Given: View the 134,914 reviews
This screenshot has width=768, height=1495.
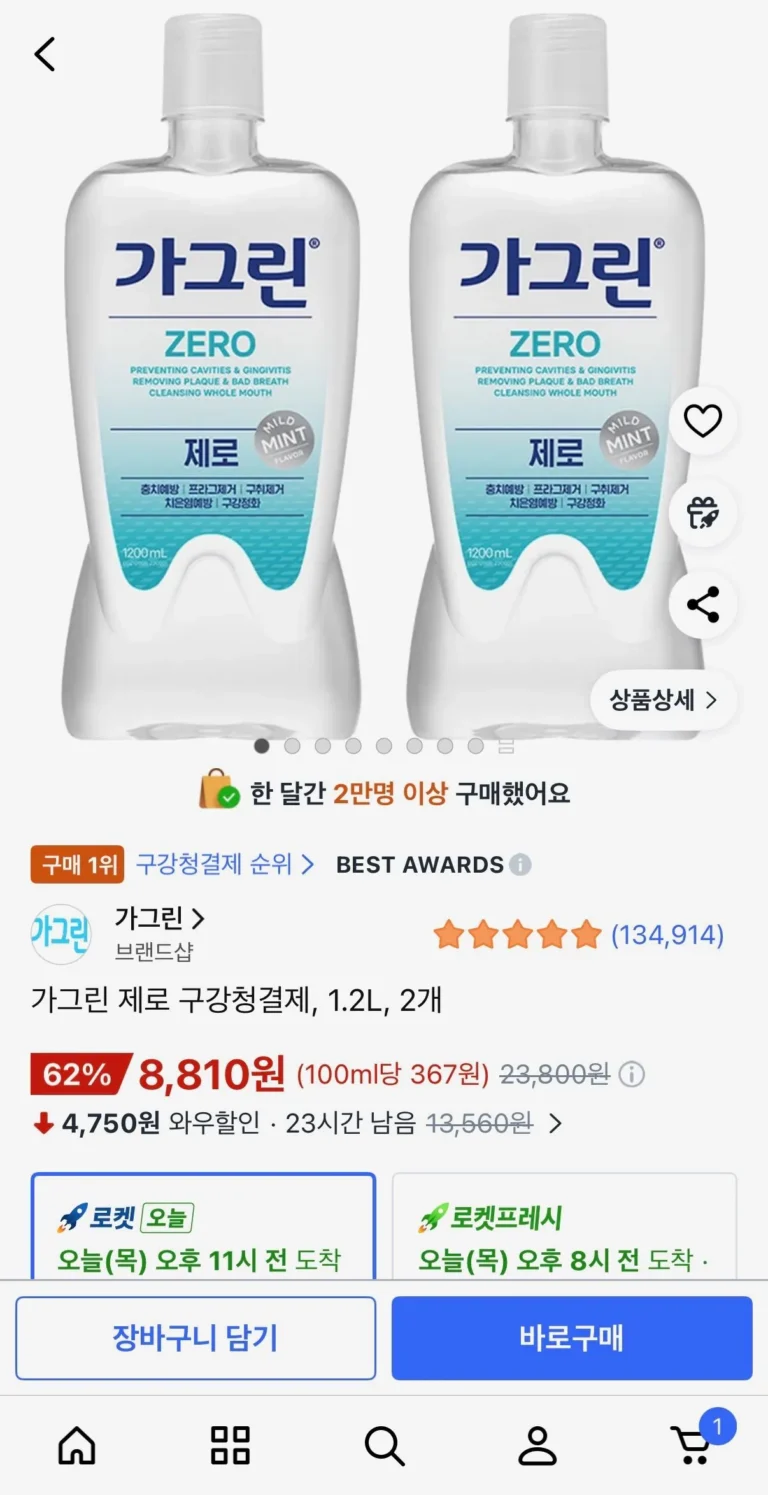Looking at the screenshot, I should pos(667,936).
